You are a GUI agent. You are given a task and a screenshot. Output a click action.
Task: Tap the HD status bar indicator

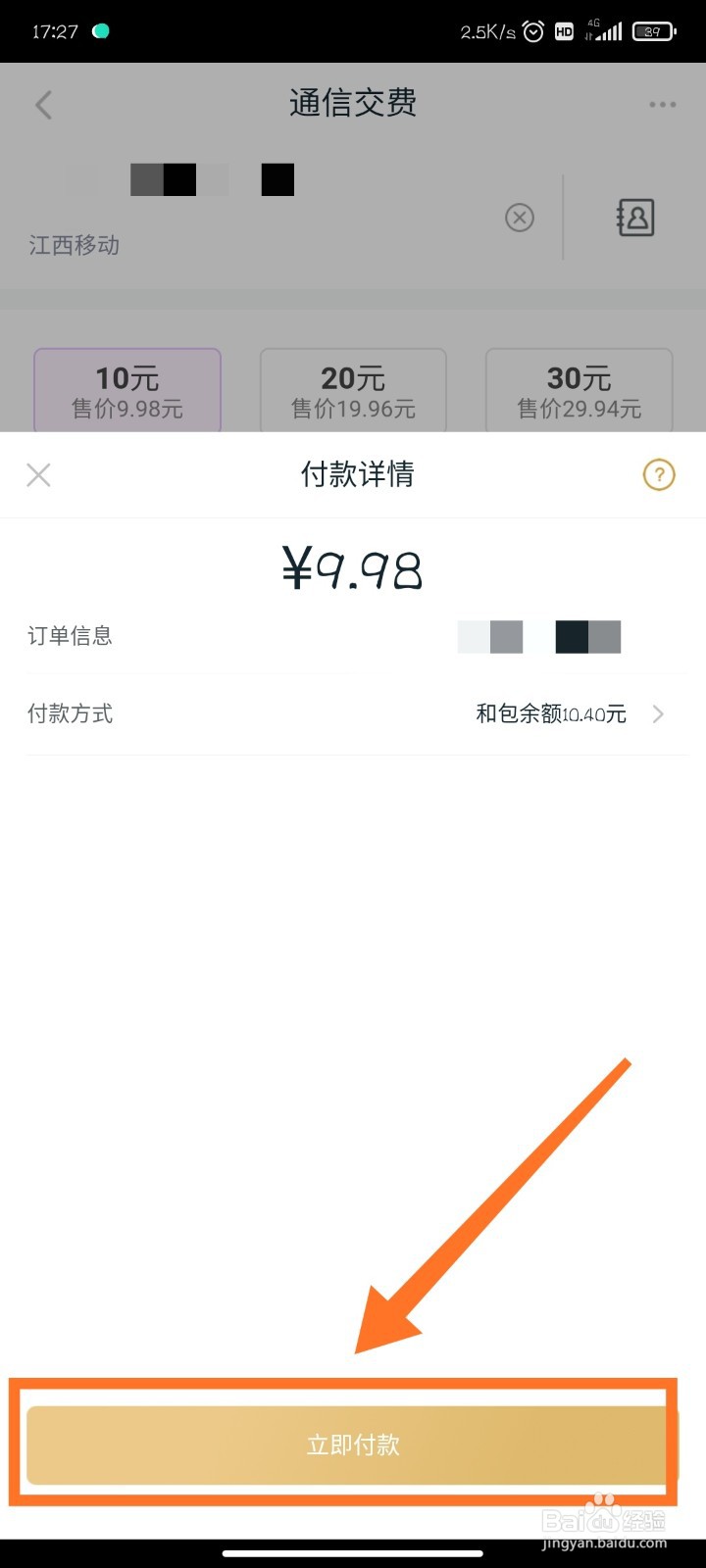tap(564, 30)
